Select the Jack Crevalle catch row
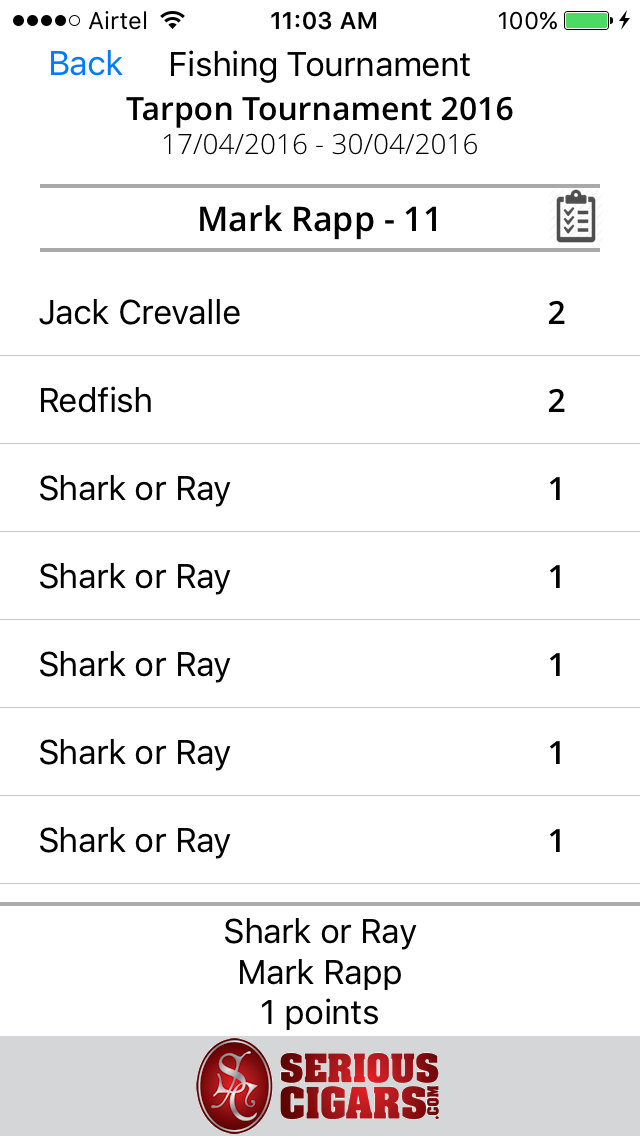 (320, 312)
